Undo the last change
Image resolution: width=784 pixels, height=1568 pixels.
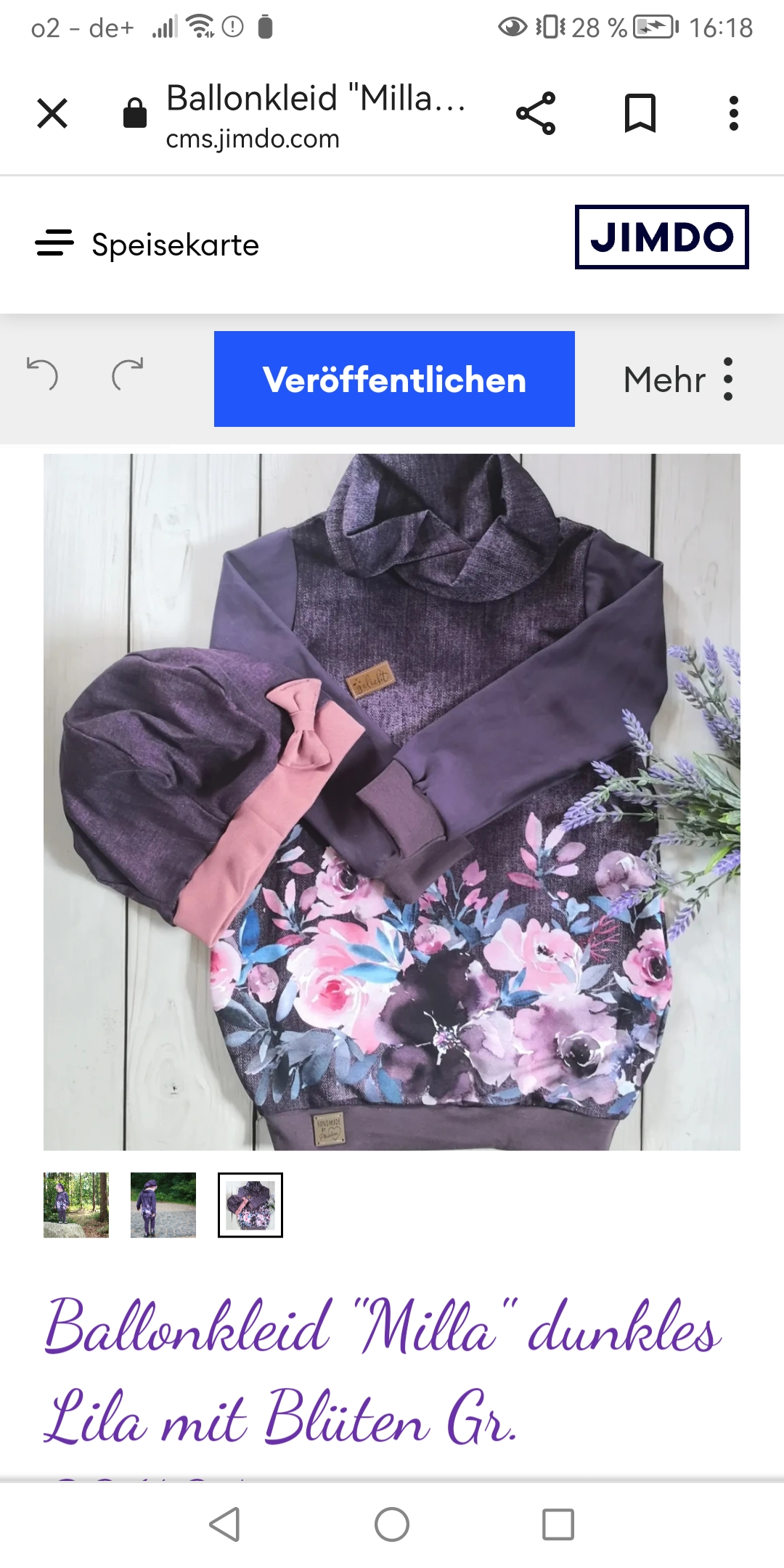click(x=42, y=375)
